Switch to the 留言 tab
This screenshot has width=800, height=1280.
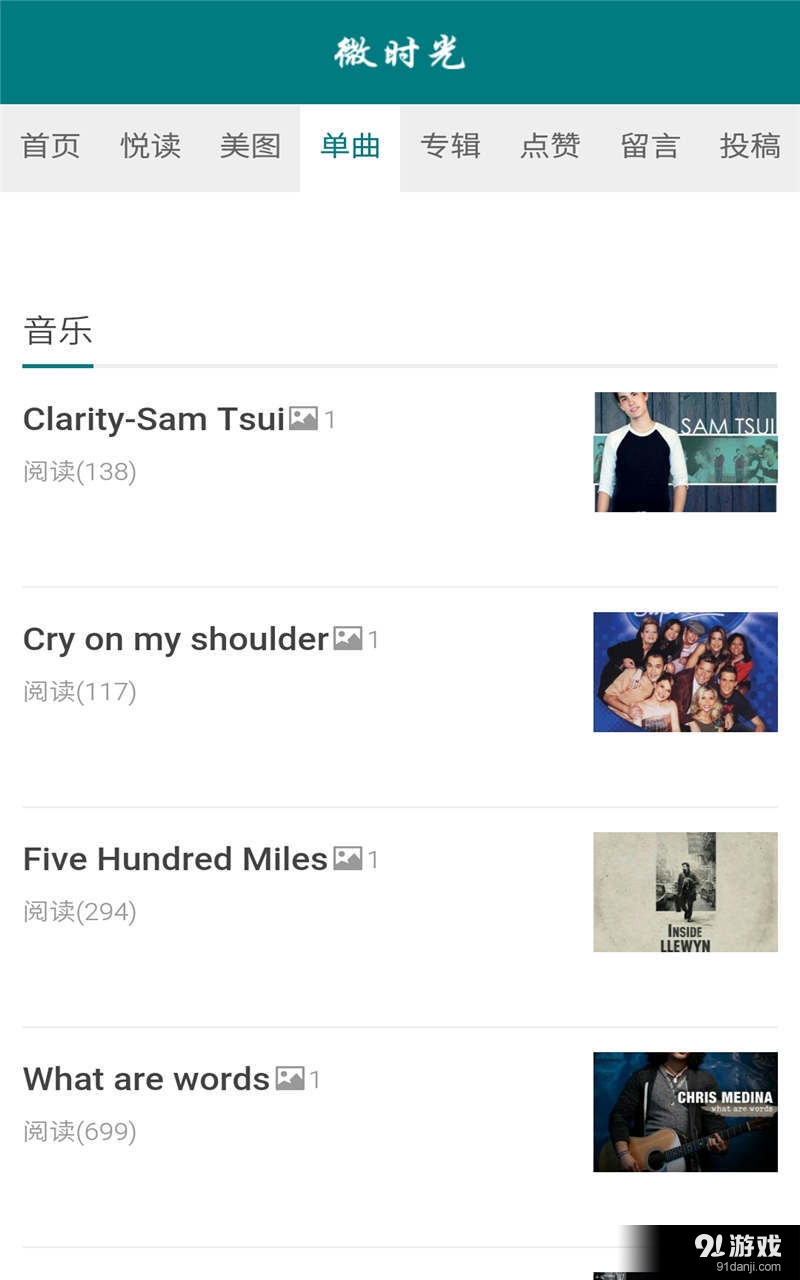(x=650, y=146)
